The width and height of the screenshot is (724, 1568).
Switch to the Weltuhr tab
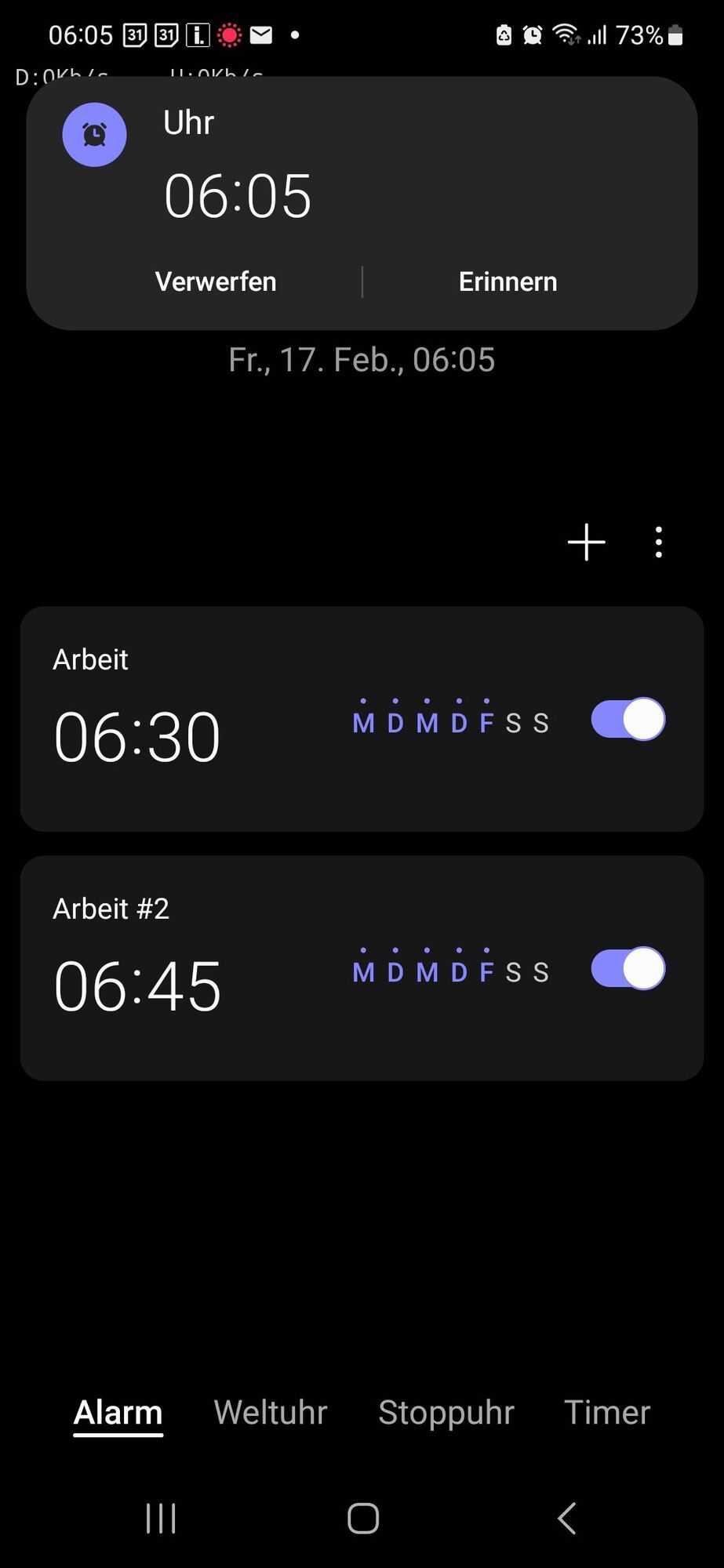click(x=271, y=1413)
